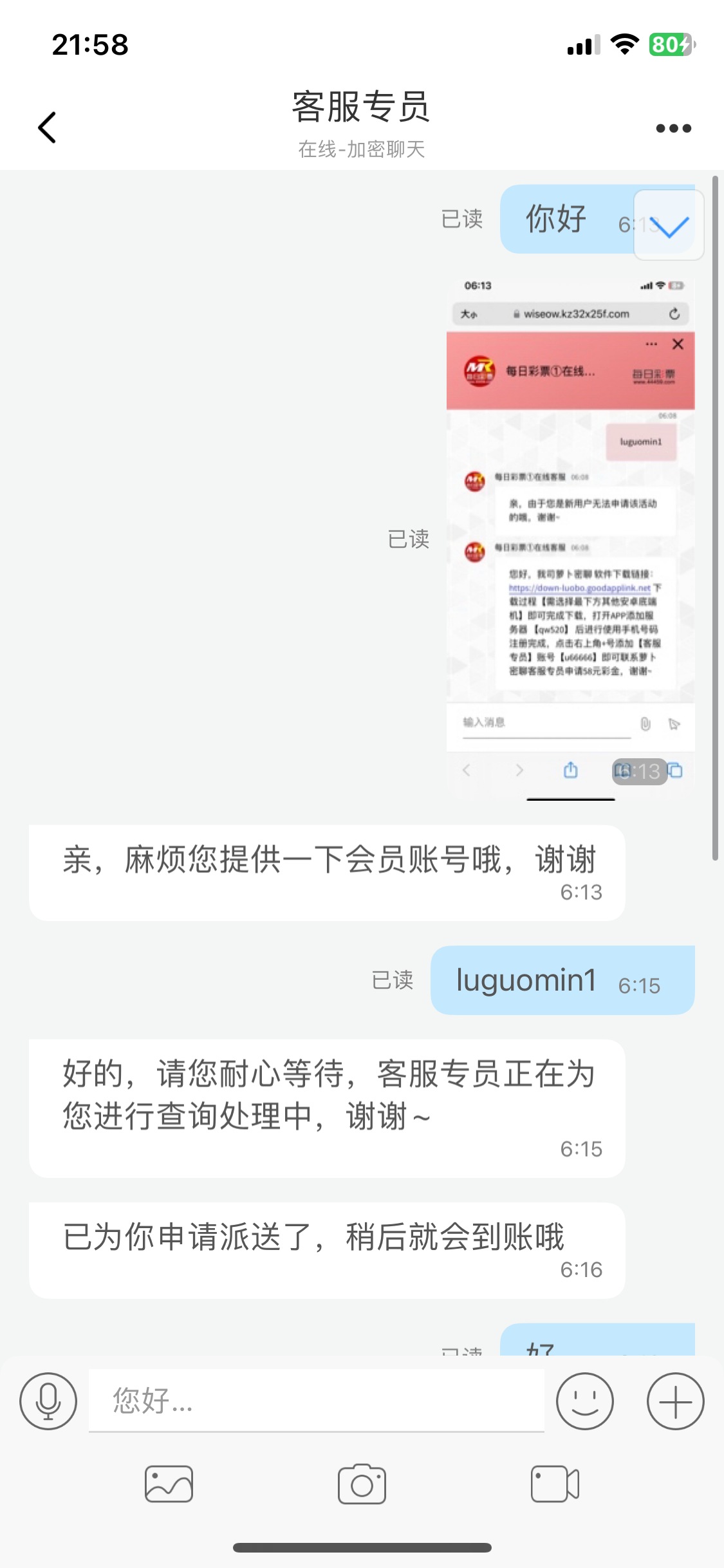The height and width of the screenshot is (1568, 724).
Task: Focus the 您好... message input field
Action: pos(316,1401)
